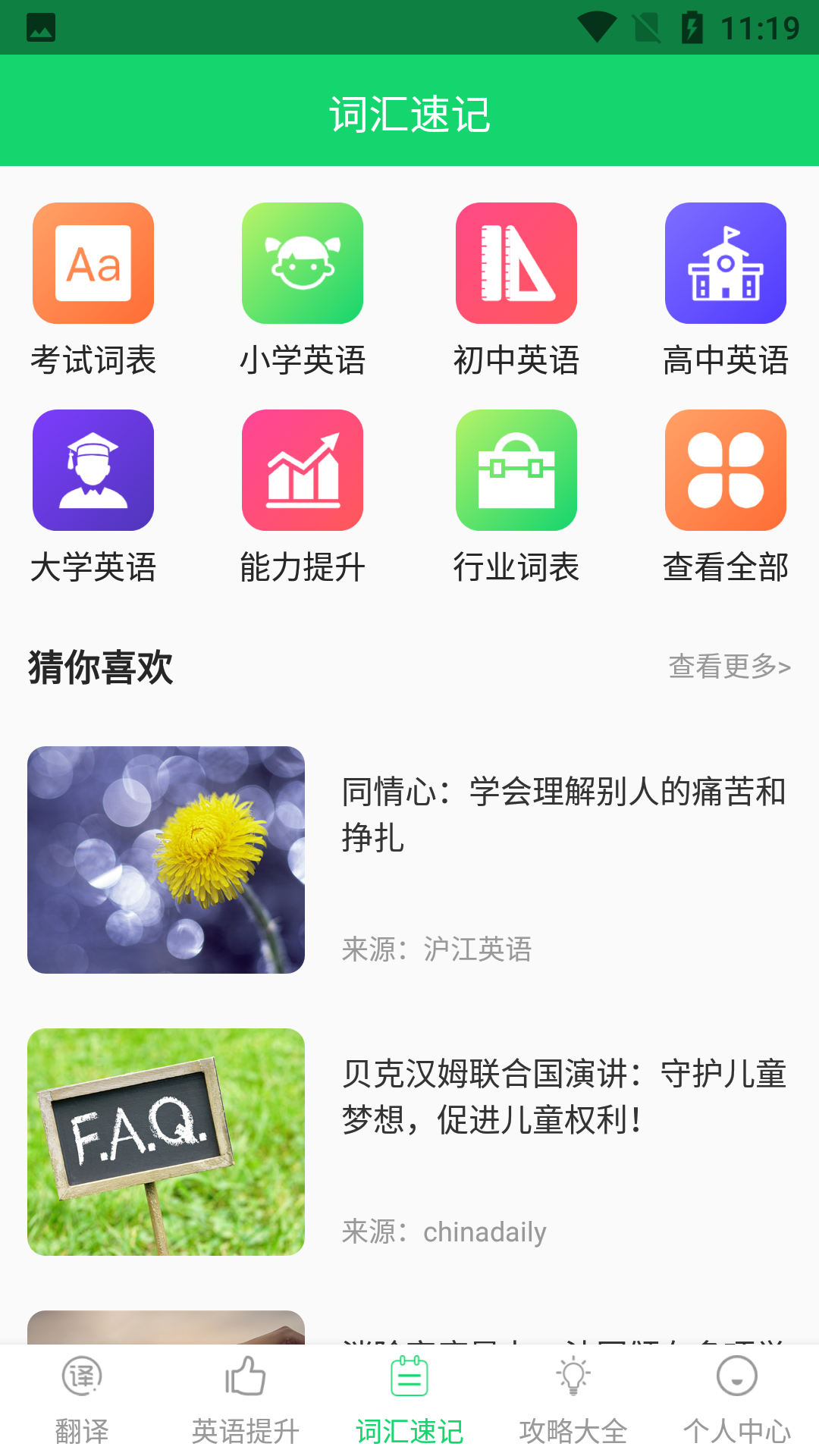819x1456 pixels.
Task: Tap the F.A.Q. chalkboard image
Action: click(165, 1142)
